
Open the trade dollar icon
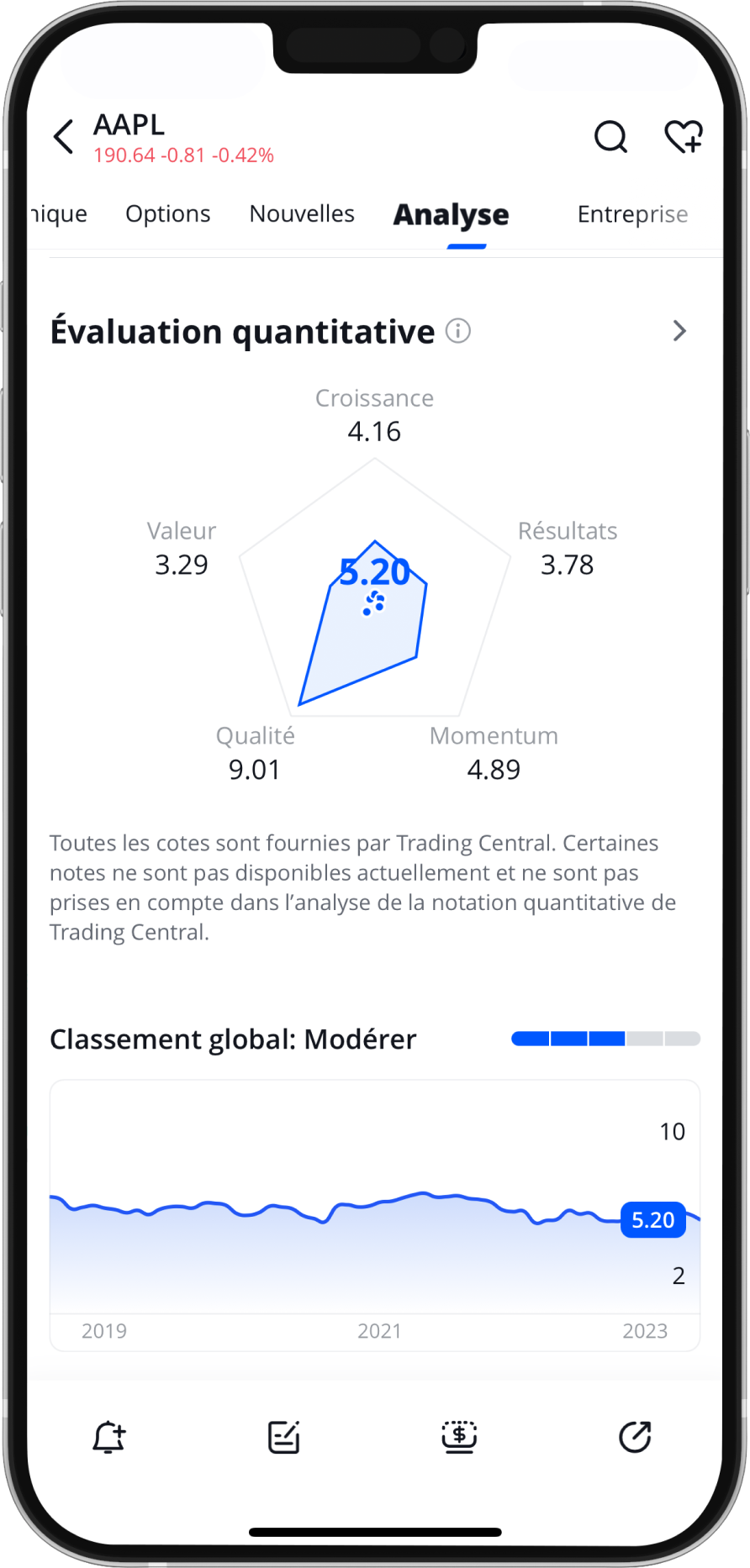click(x=459, y=1437)
